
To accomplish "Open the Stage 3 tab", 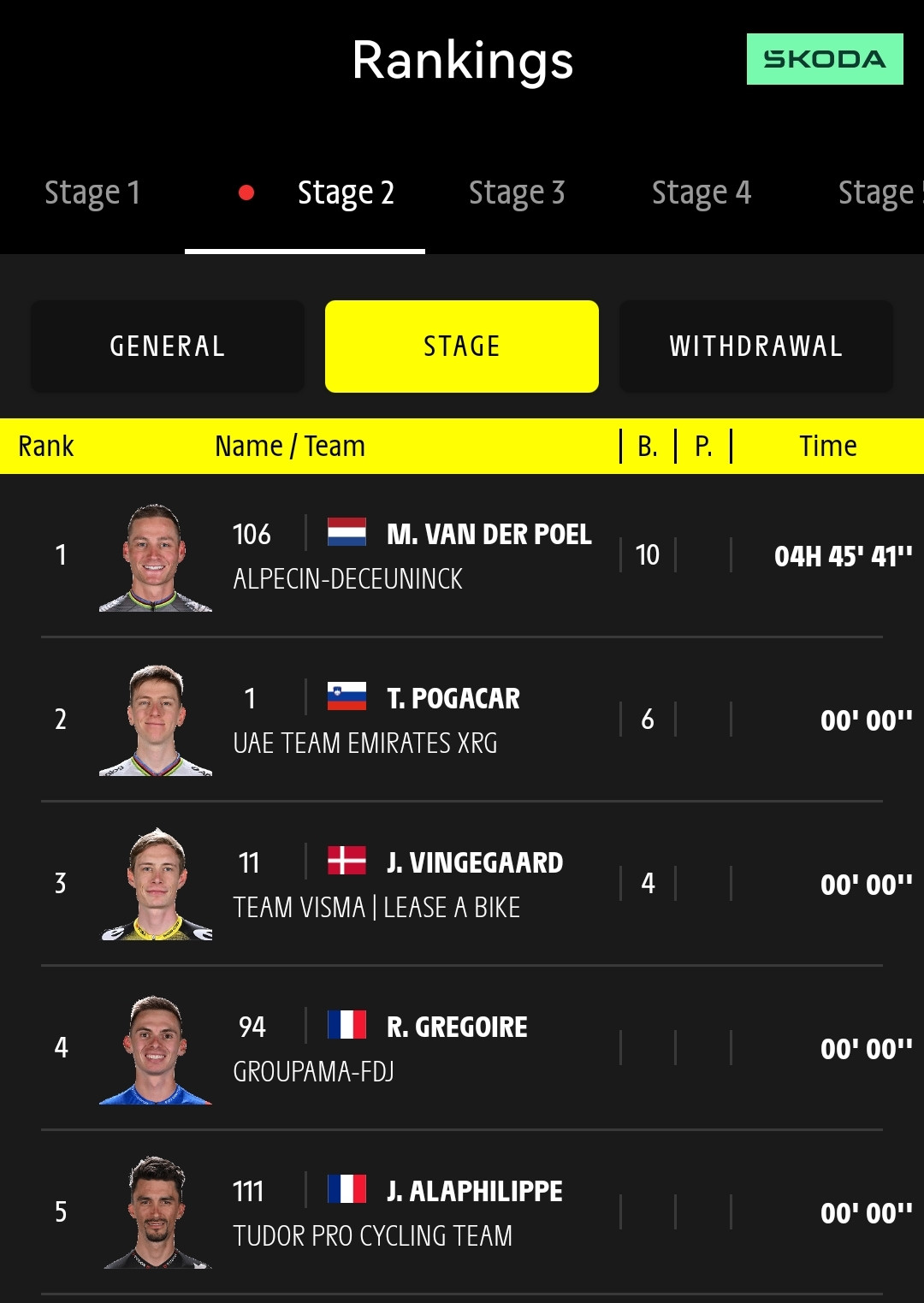I will click(517, 193).
